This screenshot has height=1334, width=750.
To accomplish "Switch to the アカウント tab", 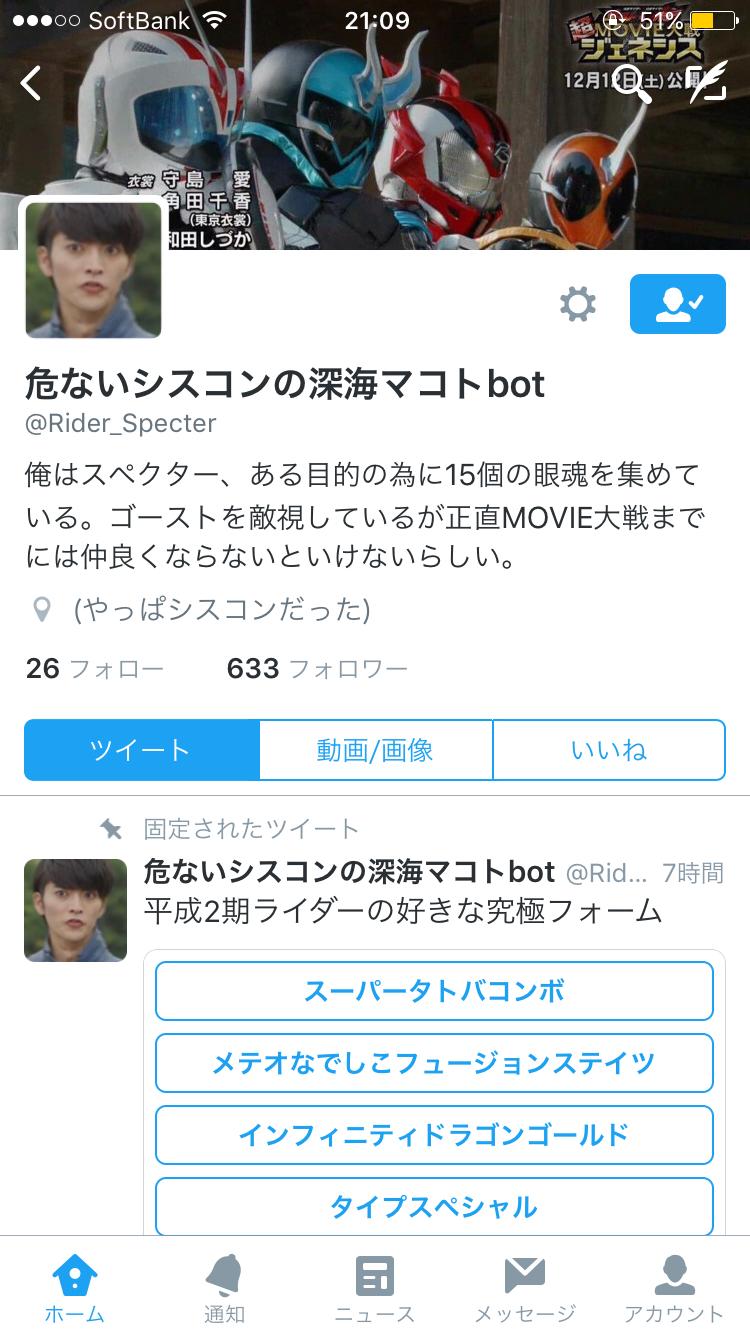I will (675, 1288).
